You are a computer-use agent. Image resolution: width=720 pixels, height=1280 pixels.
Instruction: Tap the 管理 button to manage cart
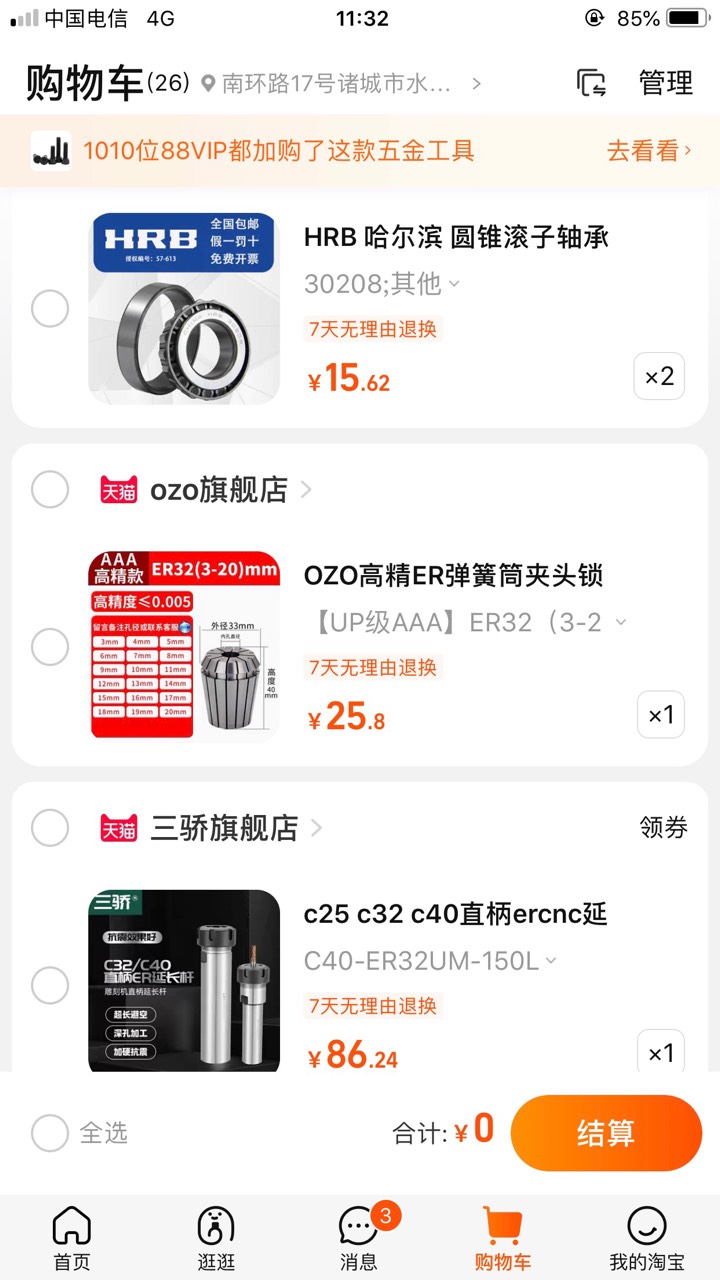(666, 83)
